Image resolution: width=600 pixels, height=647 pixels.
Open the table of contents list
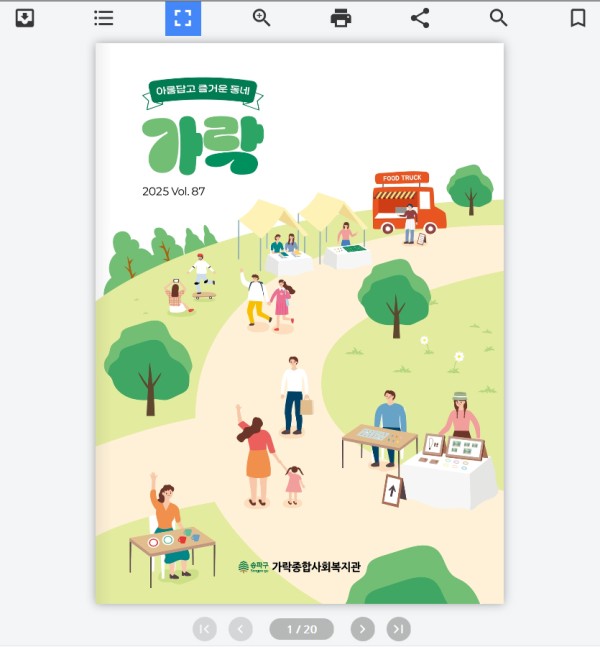tap(103, 18)
